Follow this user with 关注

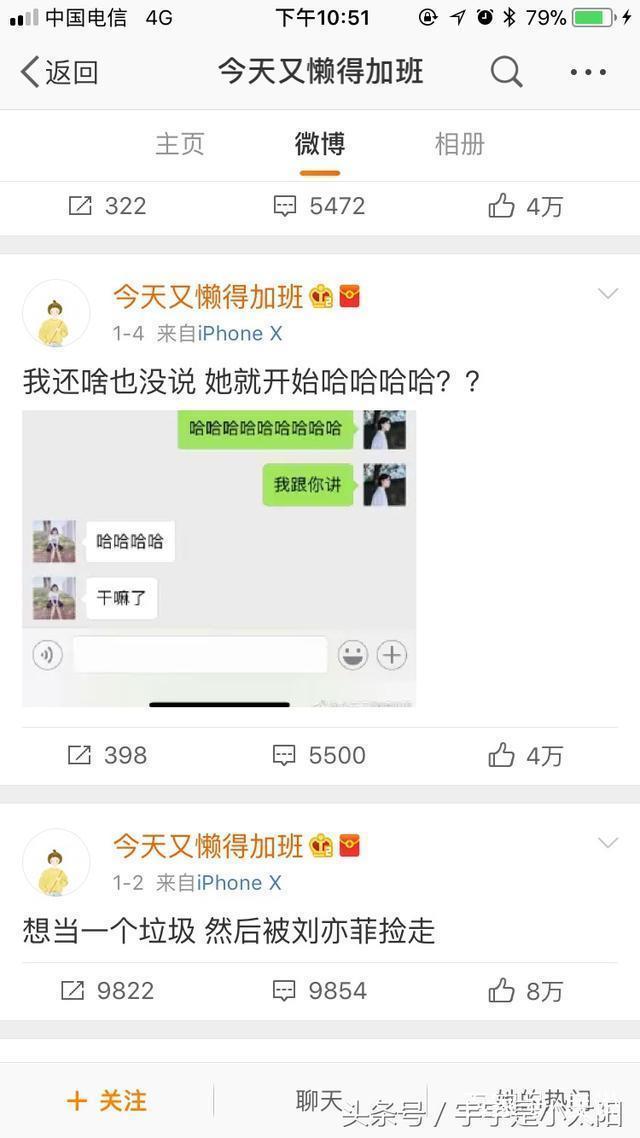[x=107, y=1101]
